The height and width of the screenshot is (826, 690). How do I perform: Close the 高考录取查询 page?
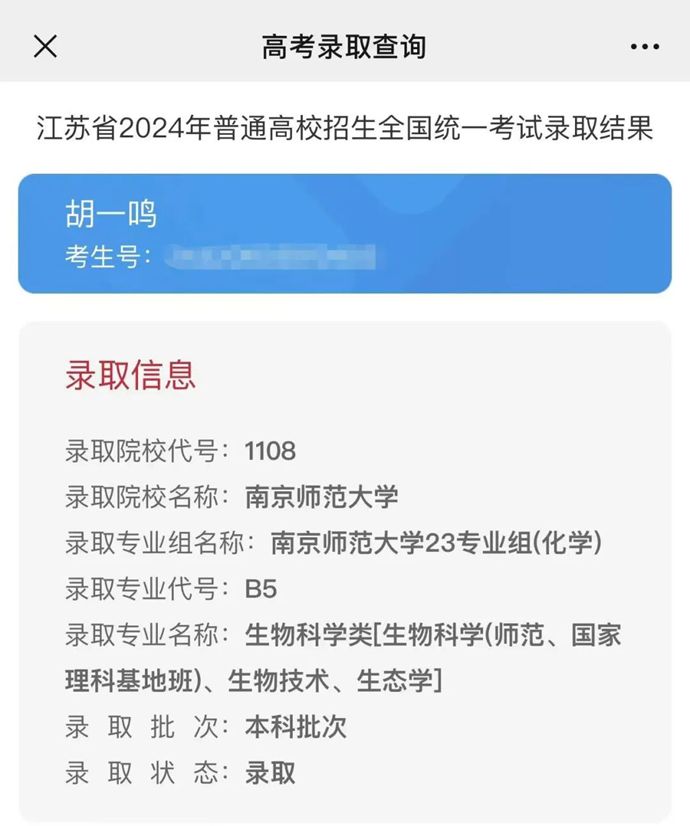(45, 46)
